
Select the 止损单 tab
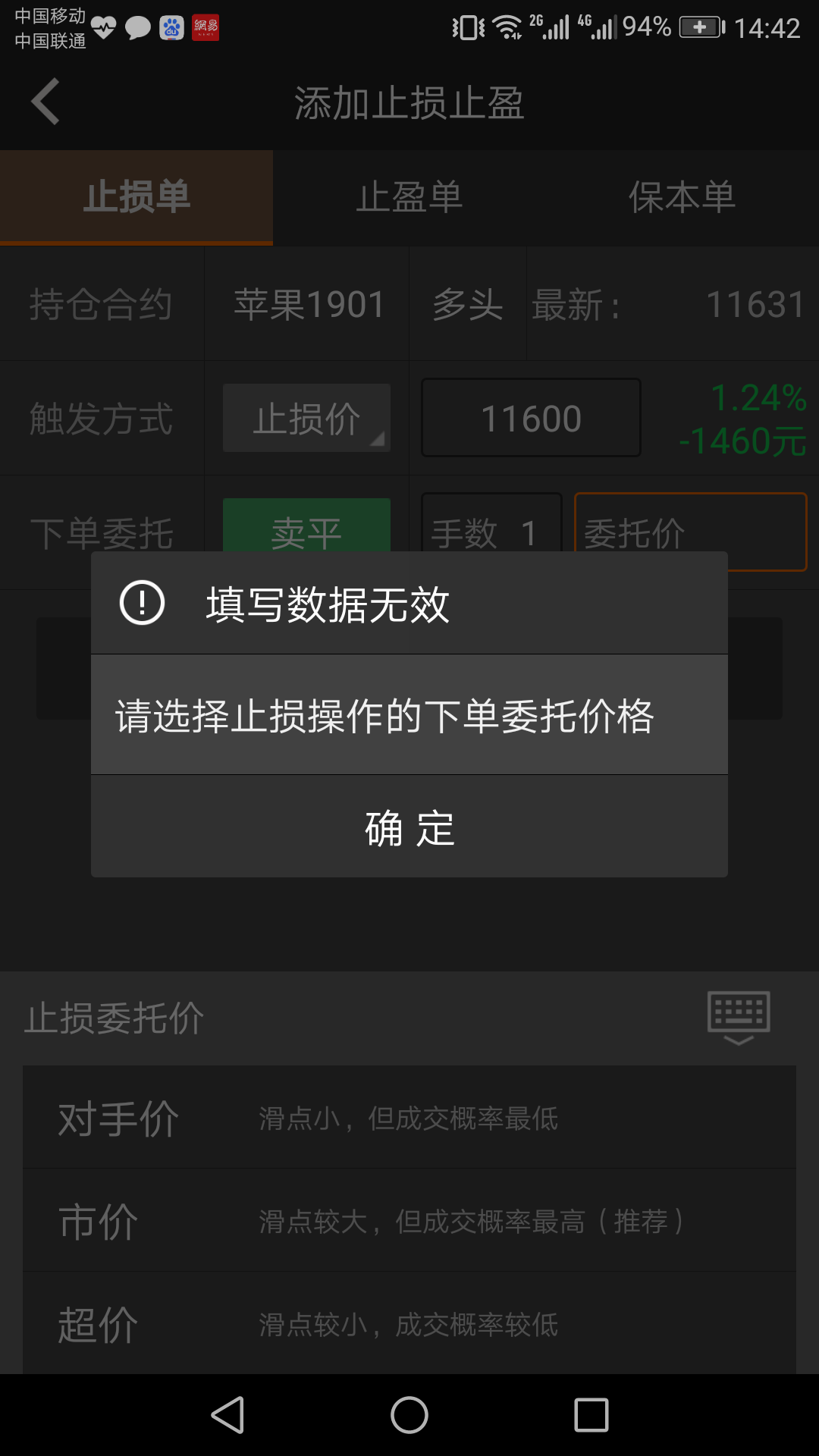[136, 197]
